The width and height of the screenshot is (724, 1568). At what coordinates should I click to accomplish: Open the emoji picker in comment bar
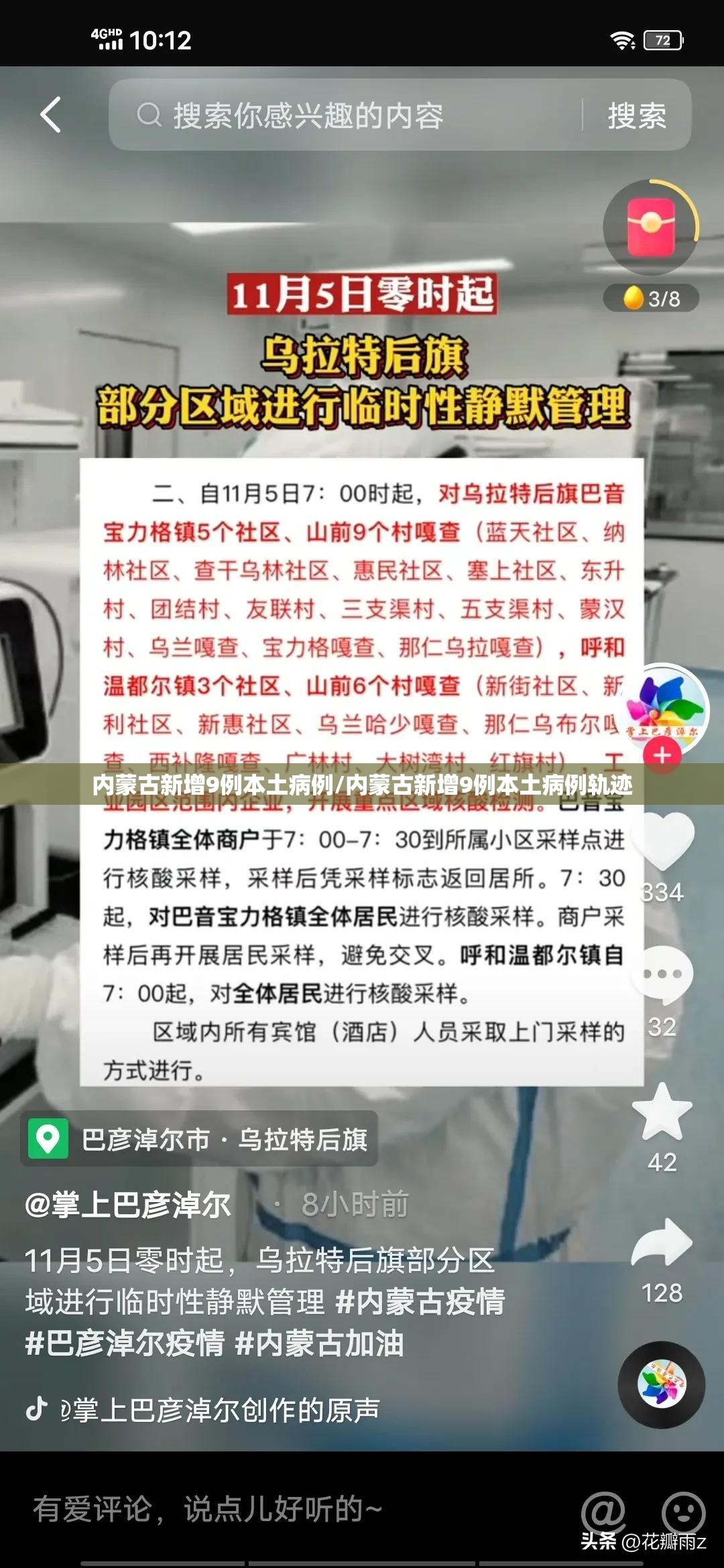click(x=684, y=1512)
